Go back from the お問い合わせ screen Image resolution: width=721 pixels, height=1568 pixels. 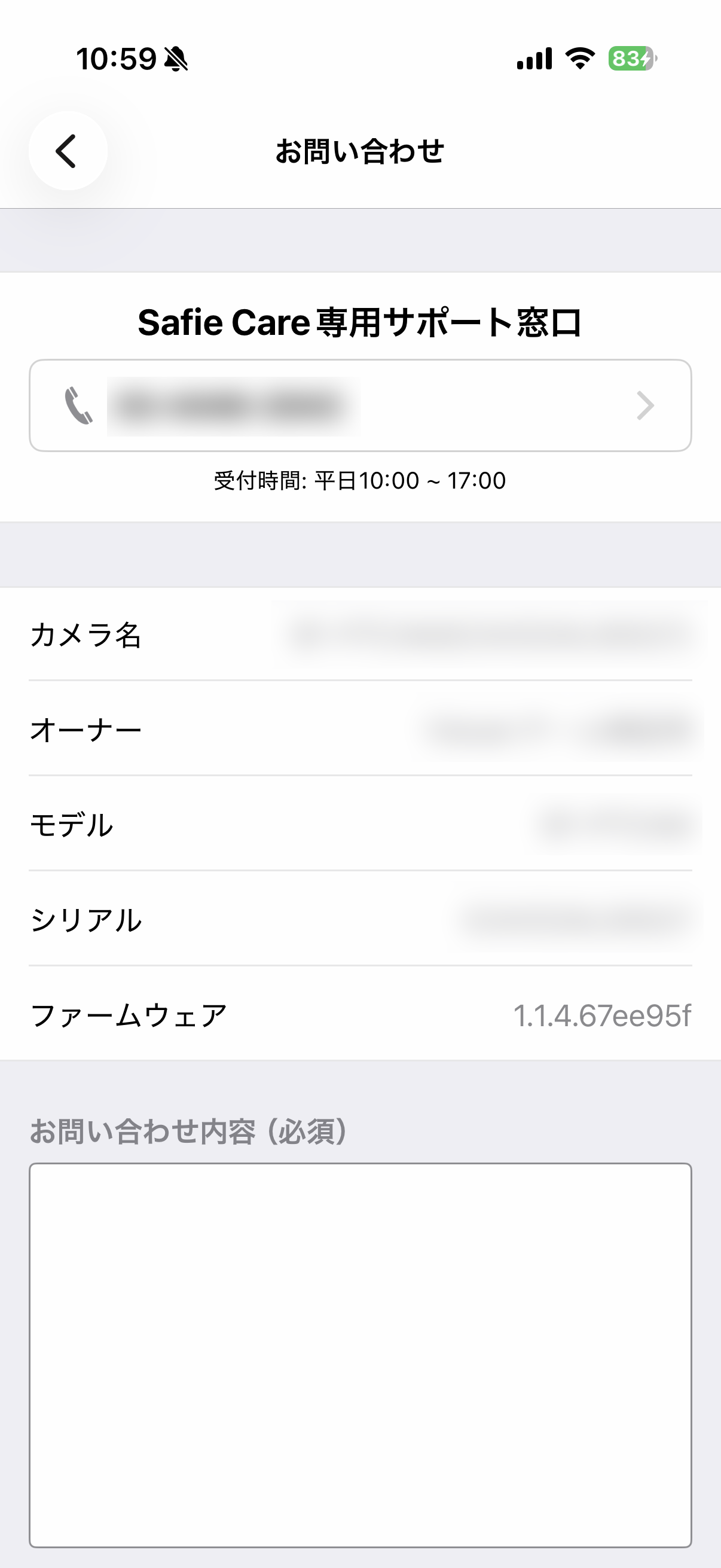(x=68, y=150)
